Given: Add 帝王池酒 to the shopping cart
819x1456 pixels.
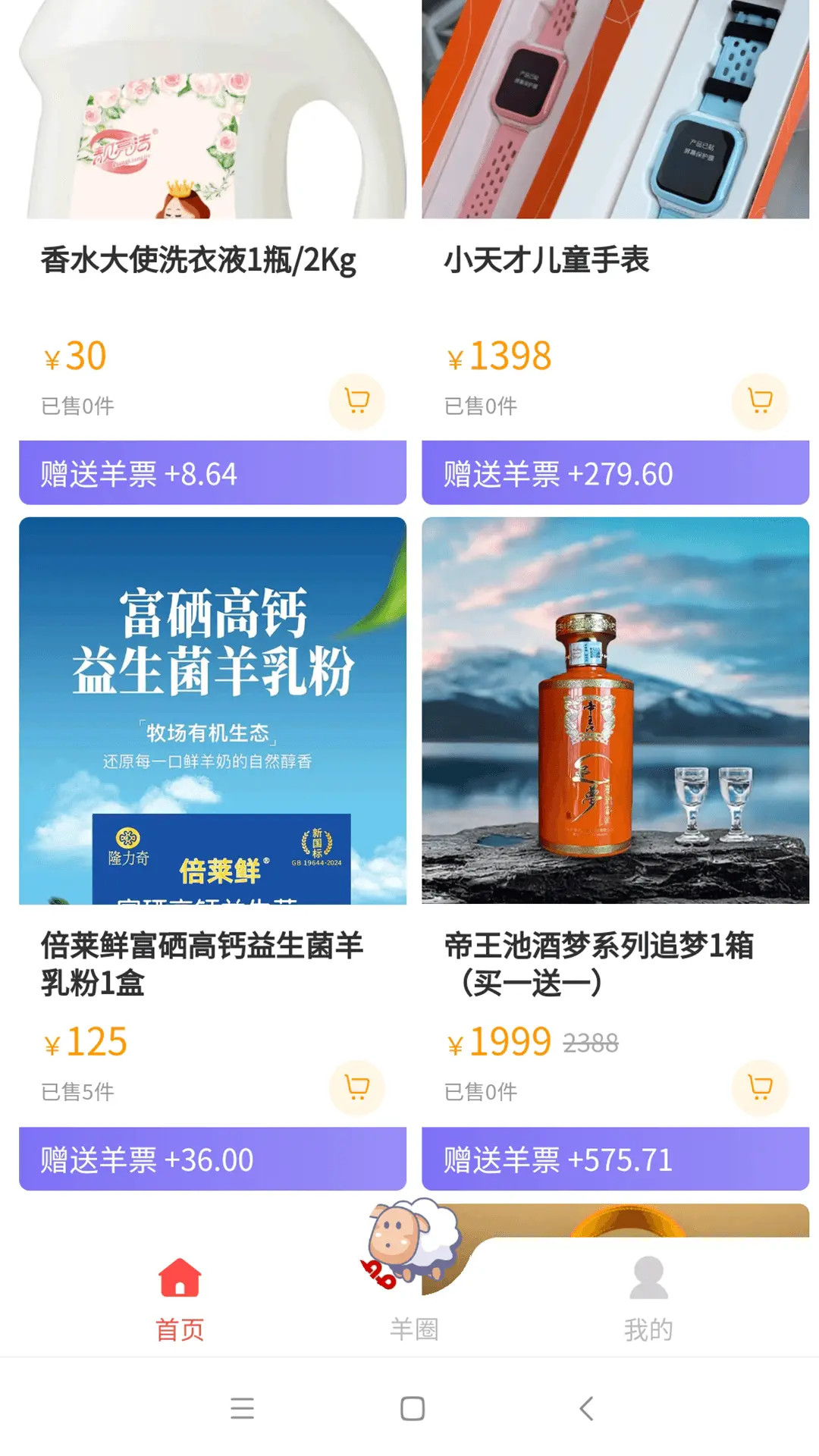Looking at the screenshot, I should click(760, 1087).
